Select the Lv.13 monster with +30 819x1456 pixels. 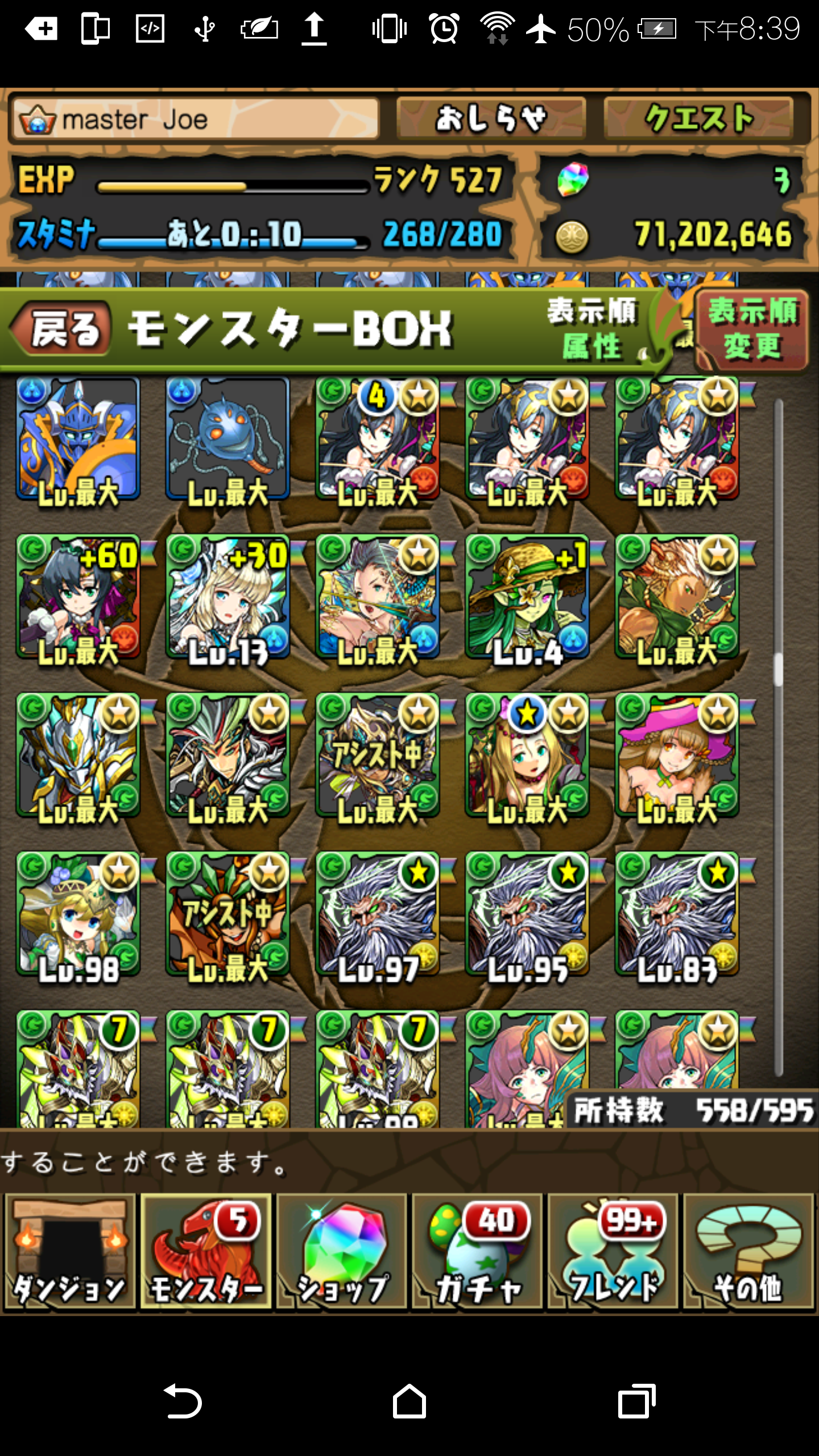pyautogui.click(x=227, y=597)
